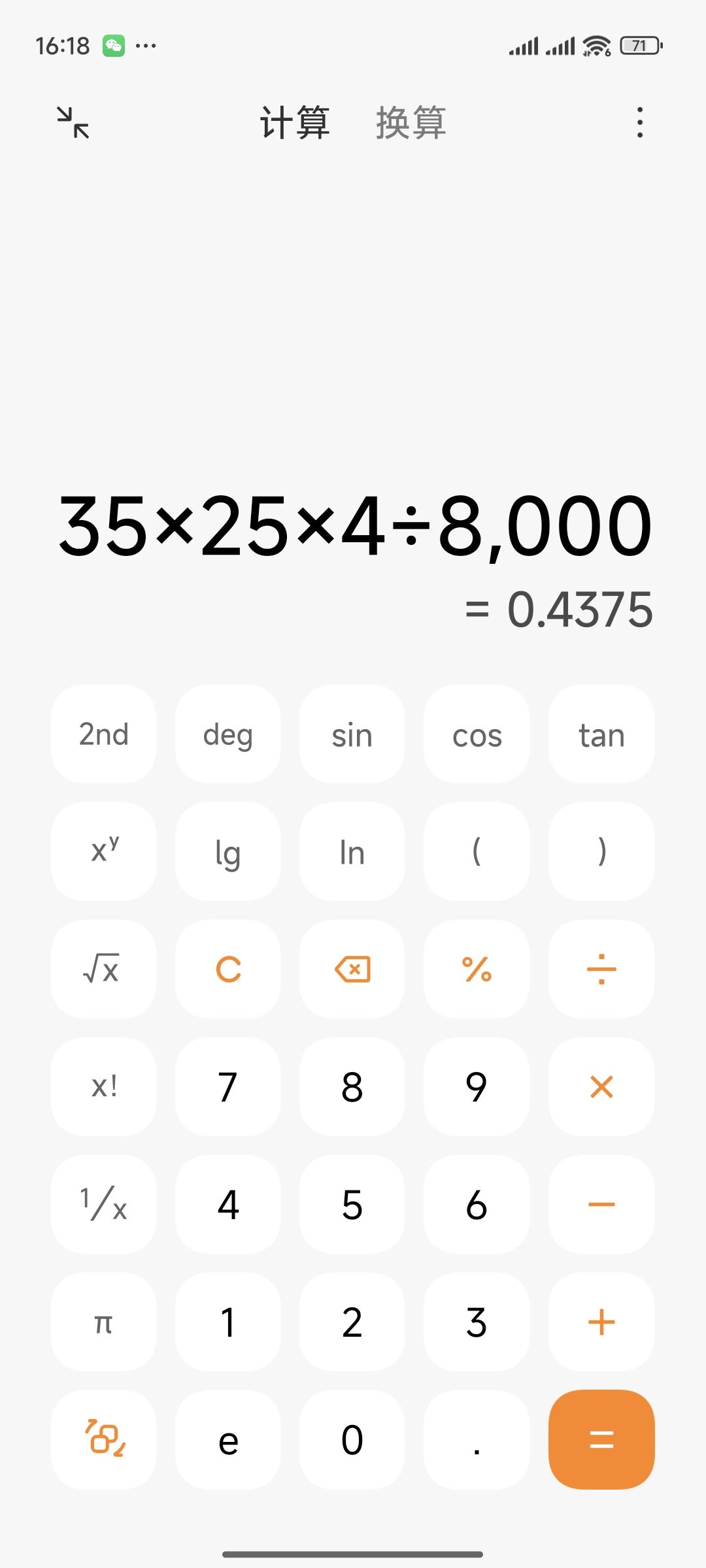Insert the sin function
Screen dimensions: 706x1568
352,734
